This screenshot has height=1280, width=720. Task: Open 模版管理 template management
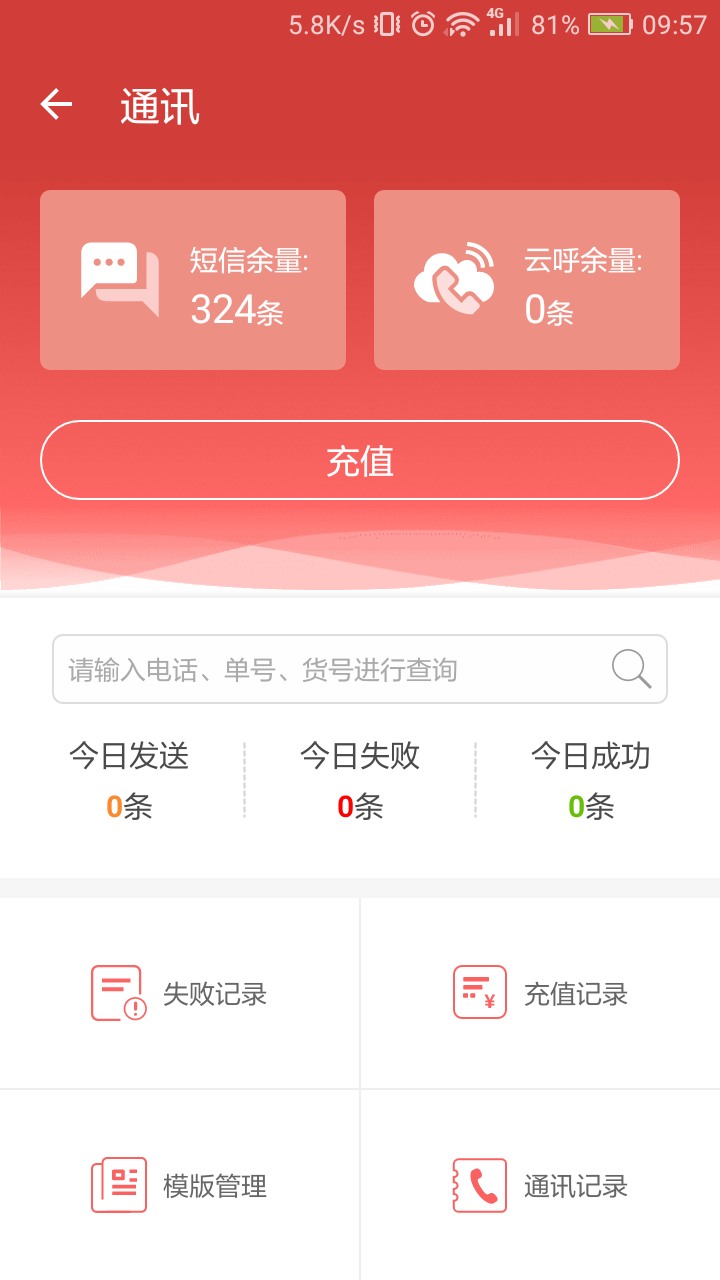[x=180, y=1186]
